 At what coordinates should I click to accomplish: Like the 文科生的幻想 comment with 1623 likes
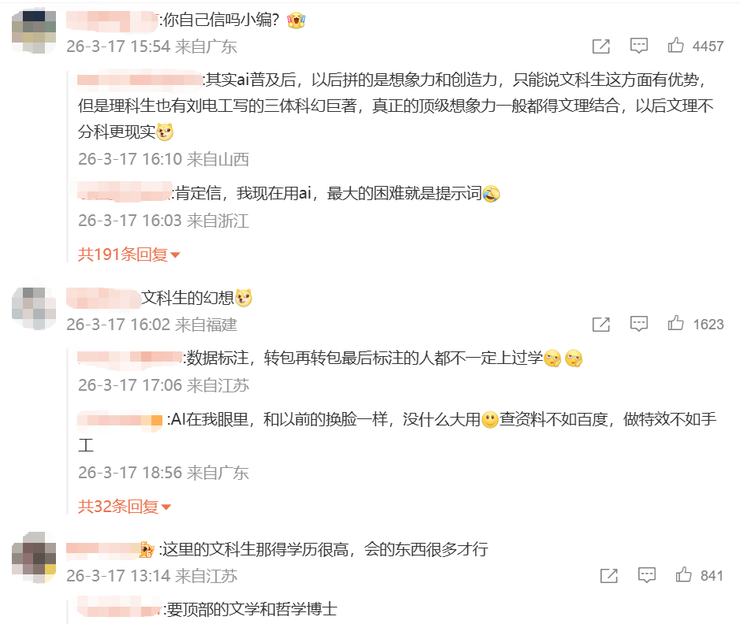pyautogui.click(x=677, y=324)
